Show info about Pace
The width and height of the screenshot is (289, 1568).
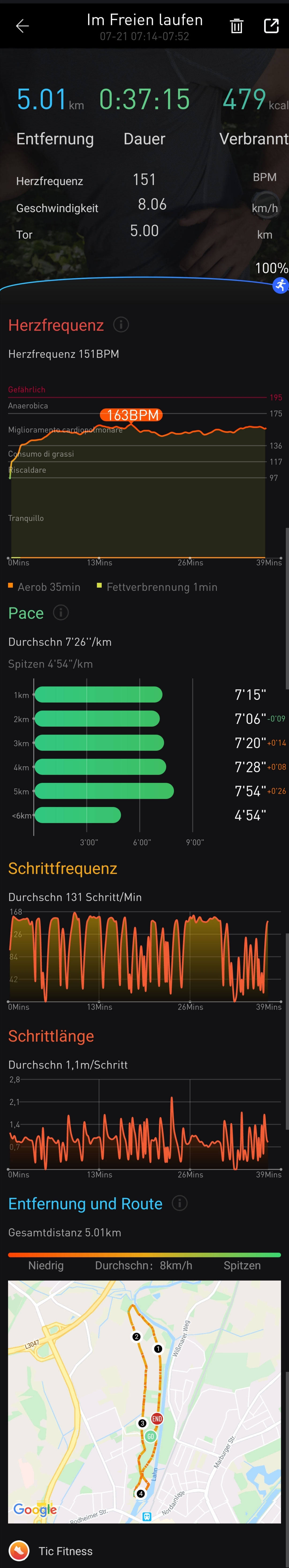tap(61, 612)
